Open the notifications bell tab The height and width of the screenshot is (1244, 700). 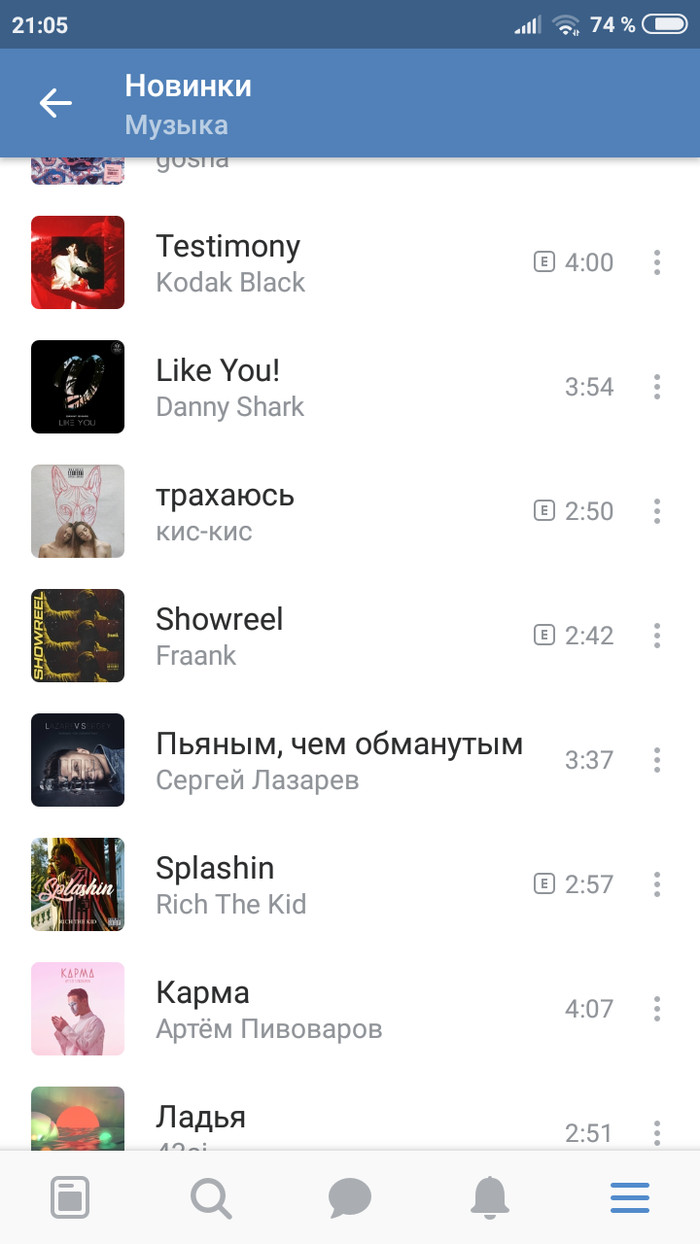(x=490, y=1197)
